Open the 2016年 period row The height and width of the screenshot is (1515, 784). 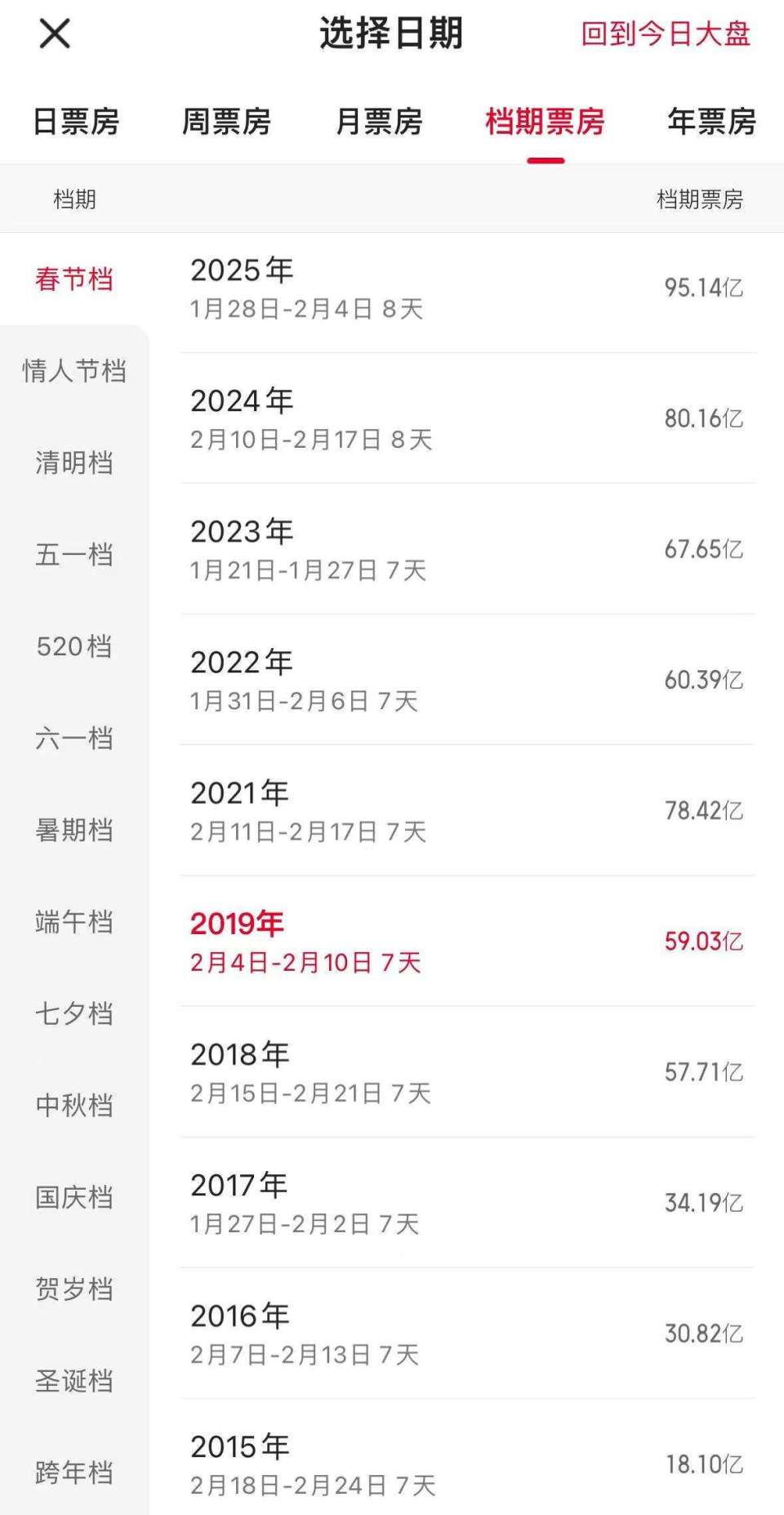click(467, 1334)
